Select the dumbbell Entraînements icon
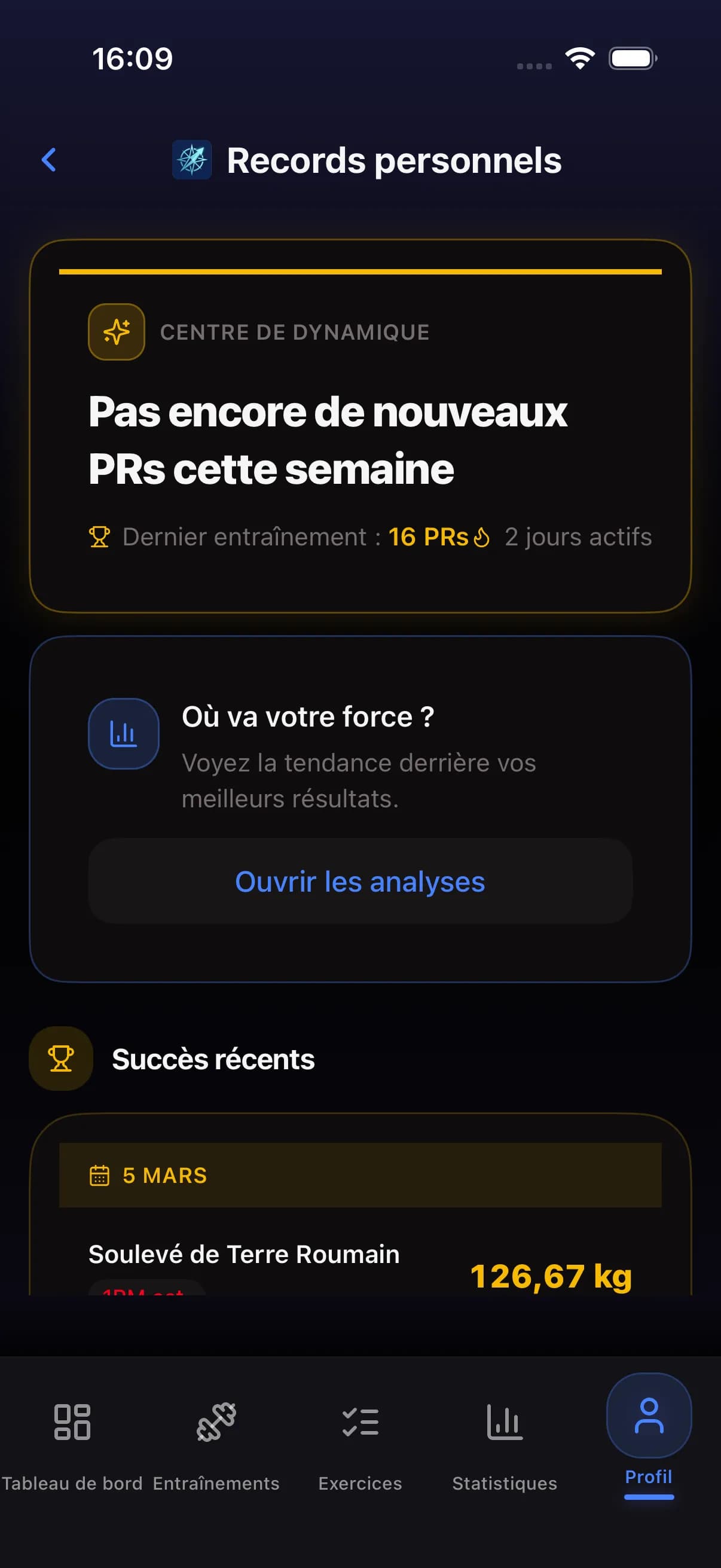The width and height of the screenshot is (721, 1568). 216,1423
